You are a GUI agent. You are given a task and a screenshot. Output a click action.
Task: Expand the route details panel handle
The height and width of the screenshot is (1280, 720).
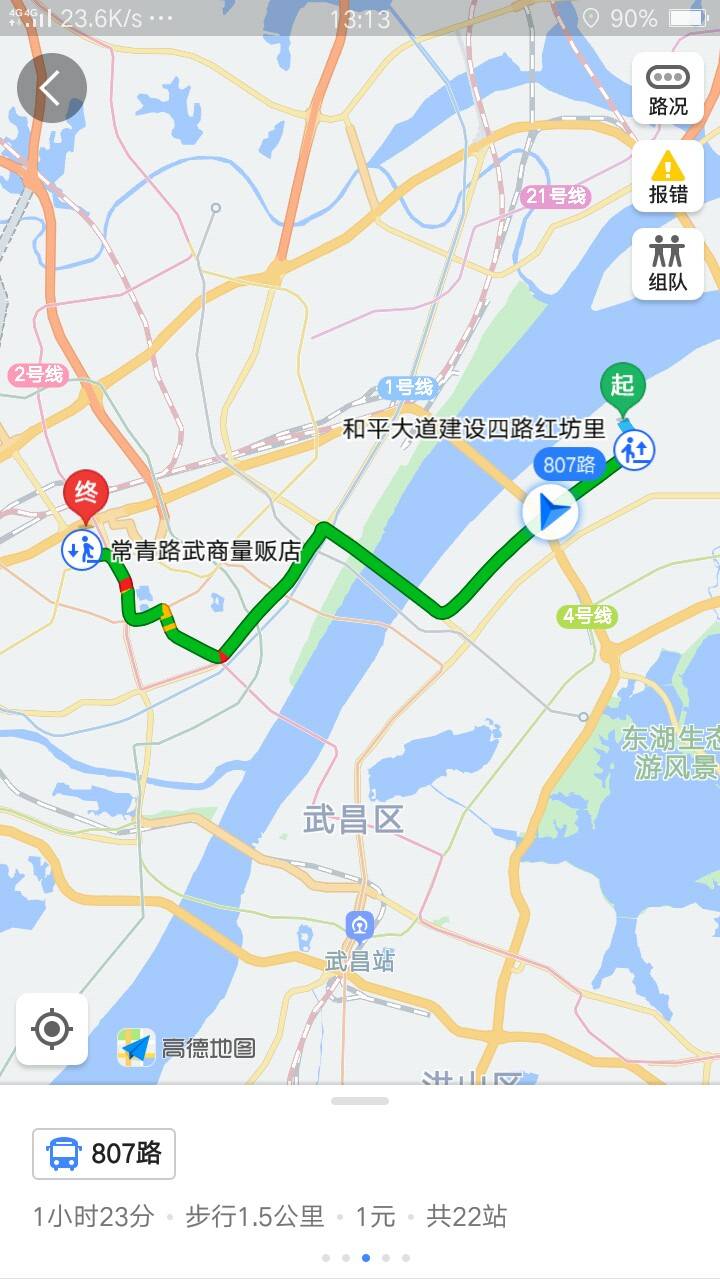click(360, 1101)
